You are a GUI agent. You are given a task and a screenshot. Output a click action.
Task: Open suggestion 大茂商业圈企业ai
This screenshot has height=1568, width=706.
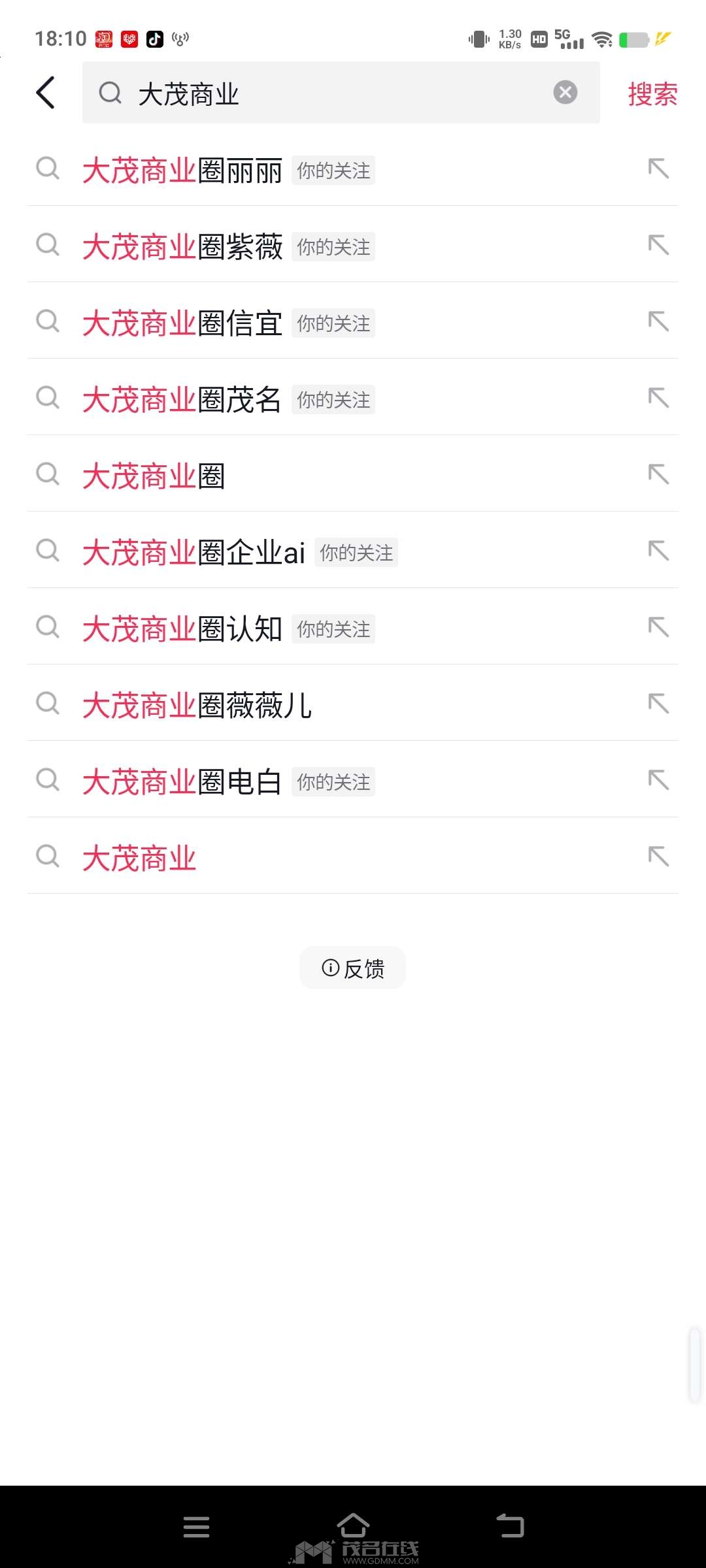pyautogui.click(x=194, y=553)
